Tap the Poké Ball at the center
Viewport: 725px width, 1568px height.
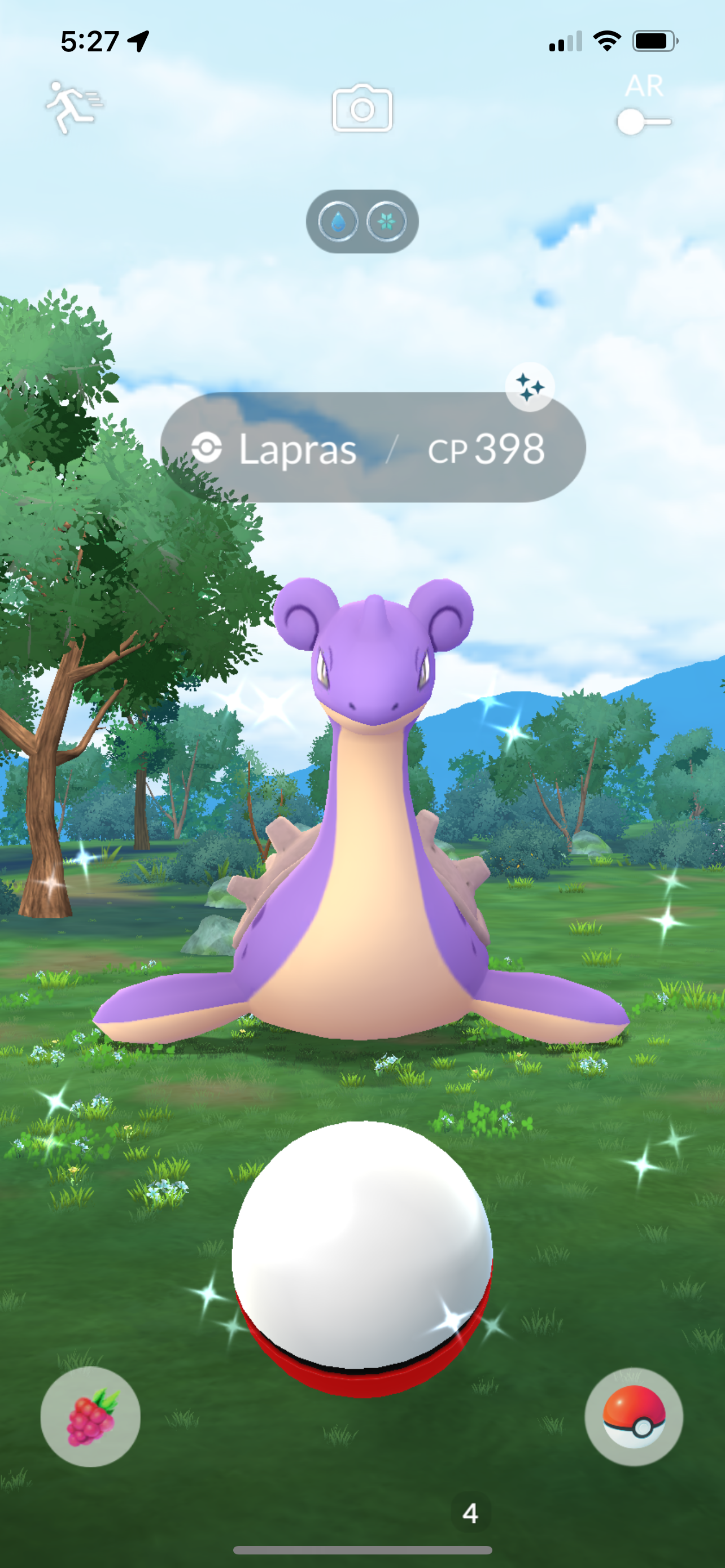[x=362, y=1258]
